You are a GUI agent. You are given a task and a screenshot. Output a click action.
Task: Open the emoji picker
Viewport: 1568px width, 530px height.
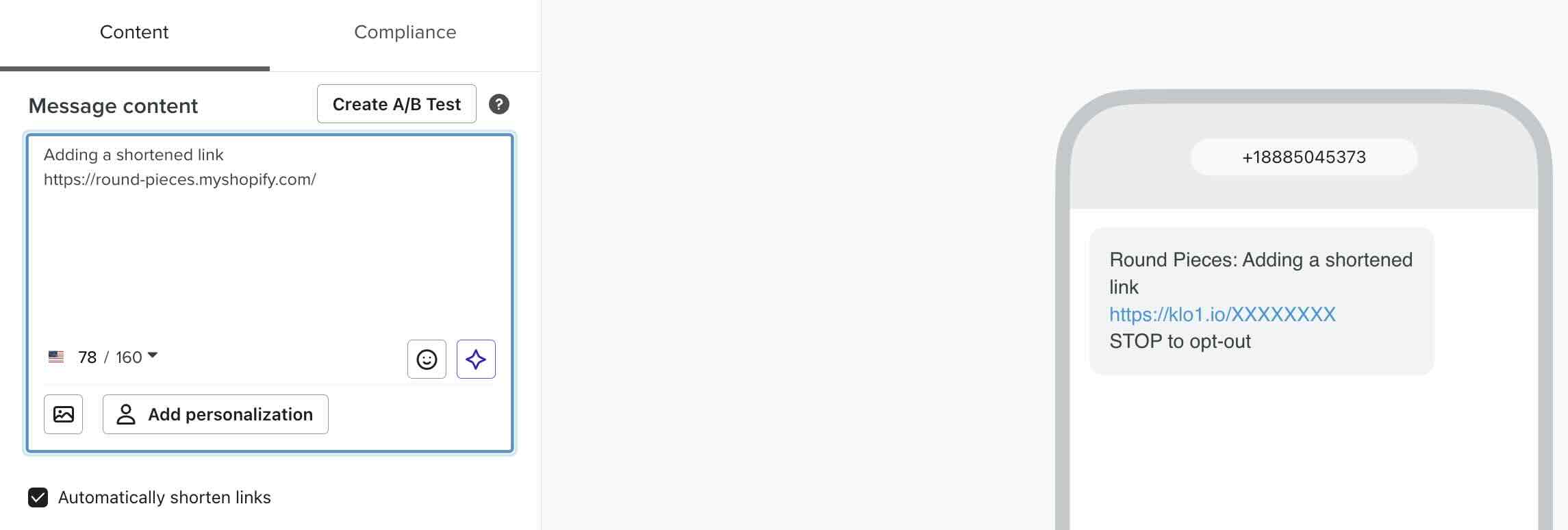coord(427,359)
